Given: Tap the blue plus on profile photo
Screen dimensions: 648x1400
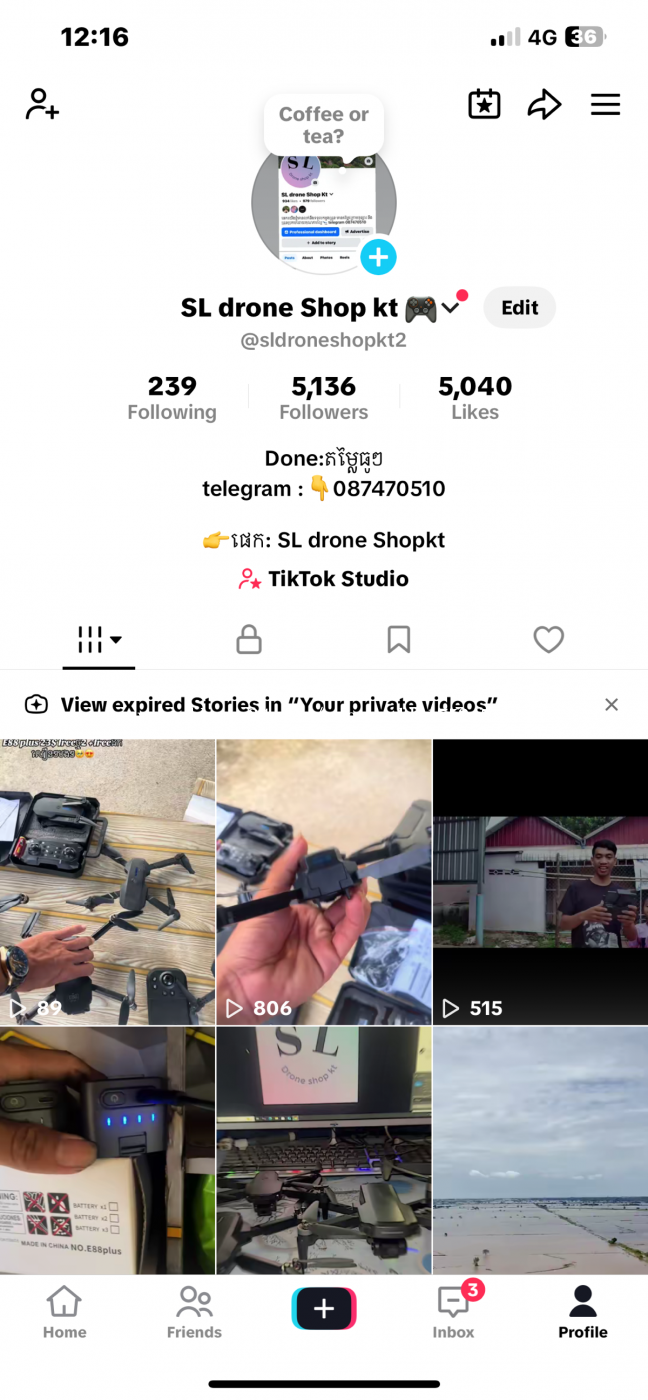Looking at the screenshot, I should click(378, 257).
